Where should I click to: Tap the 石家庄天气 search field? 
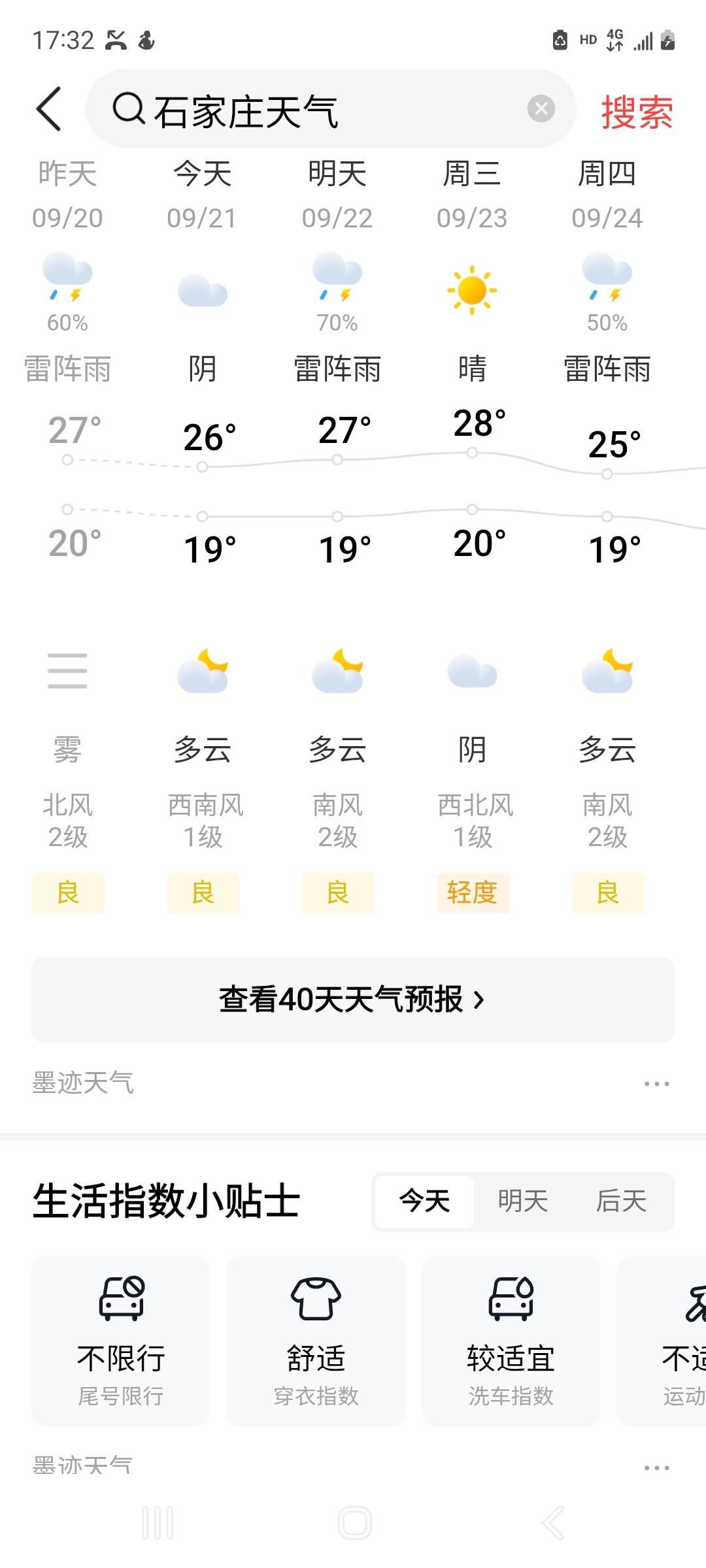[331, 109]
